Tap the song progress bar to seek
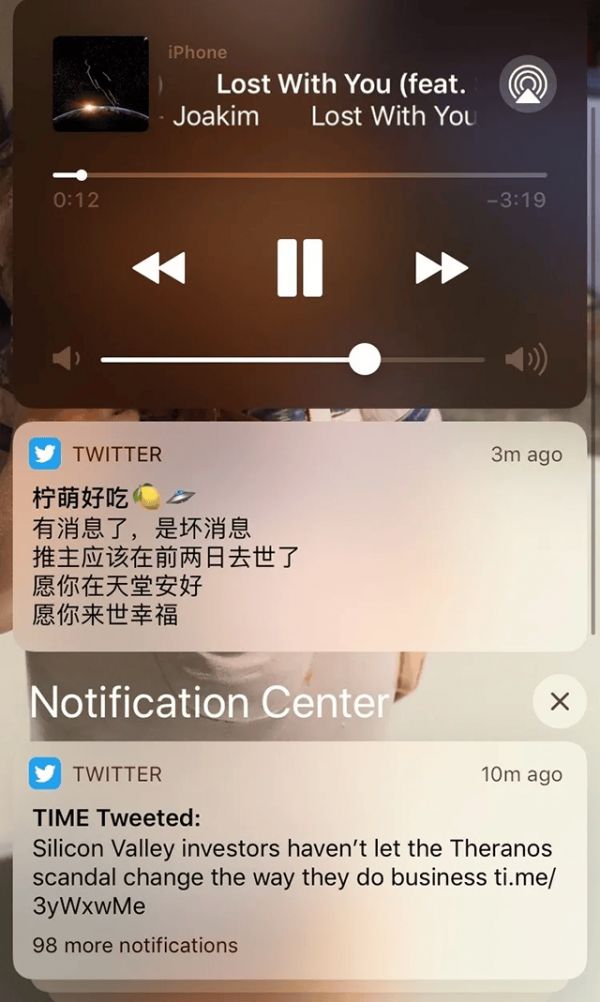This screenshot has width=600, height=1002. [300, 175]
